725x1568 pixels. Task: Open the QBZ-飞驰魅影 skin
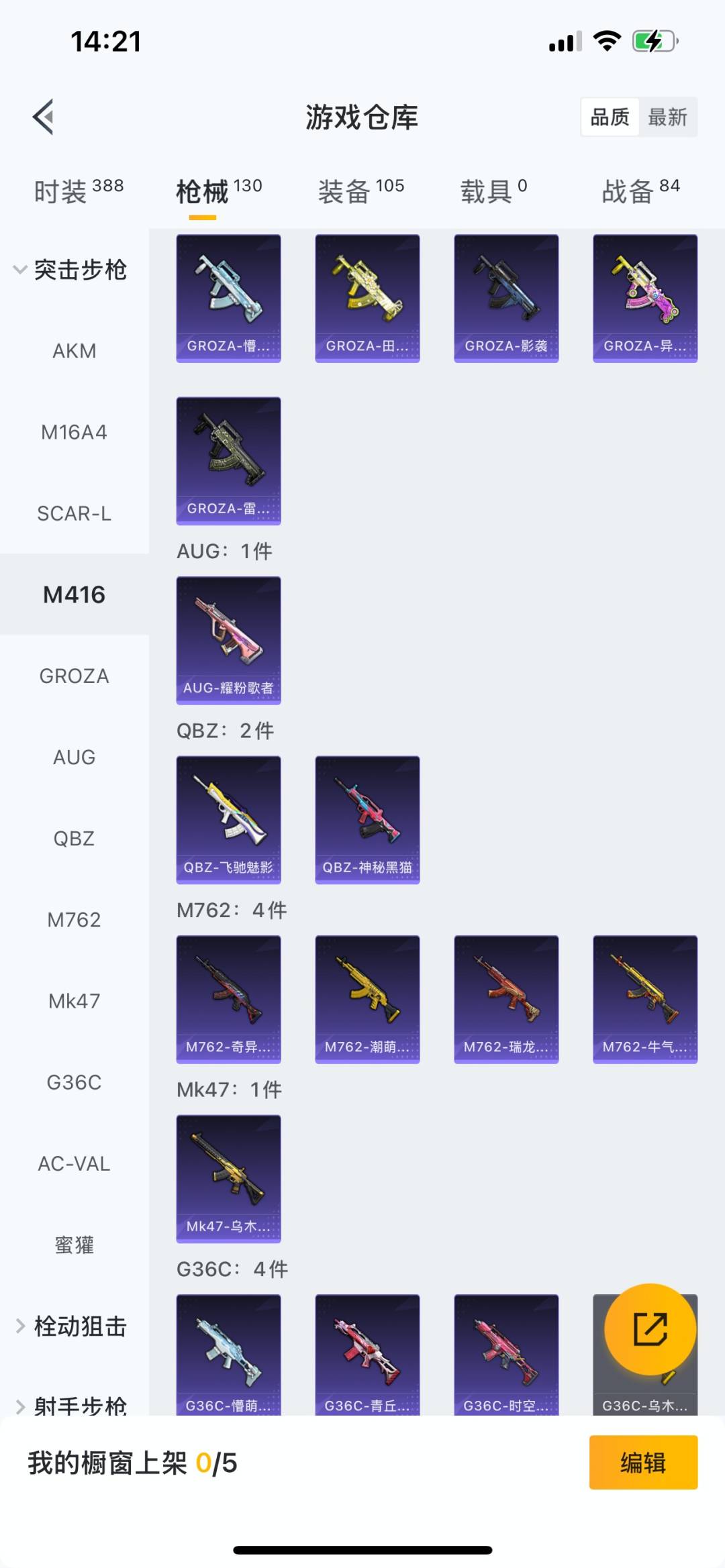coord(228,819)
